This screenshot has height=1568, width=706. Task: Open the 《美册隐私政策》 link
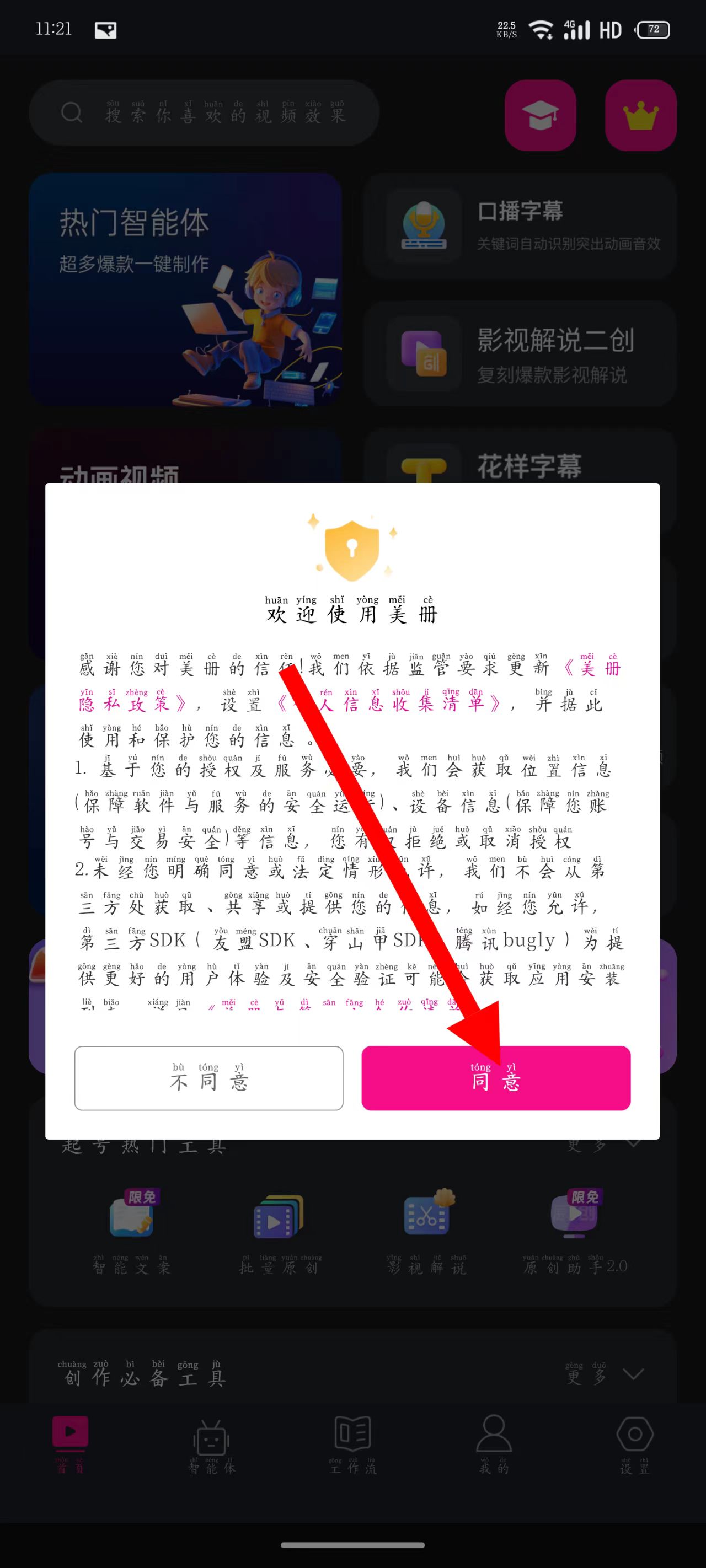click(128, 704)
